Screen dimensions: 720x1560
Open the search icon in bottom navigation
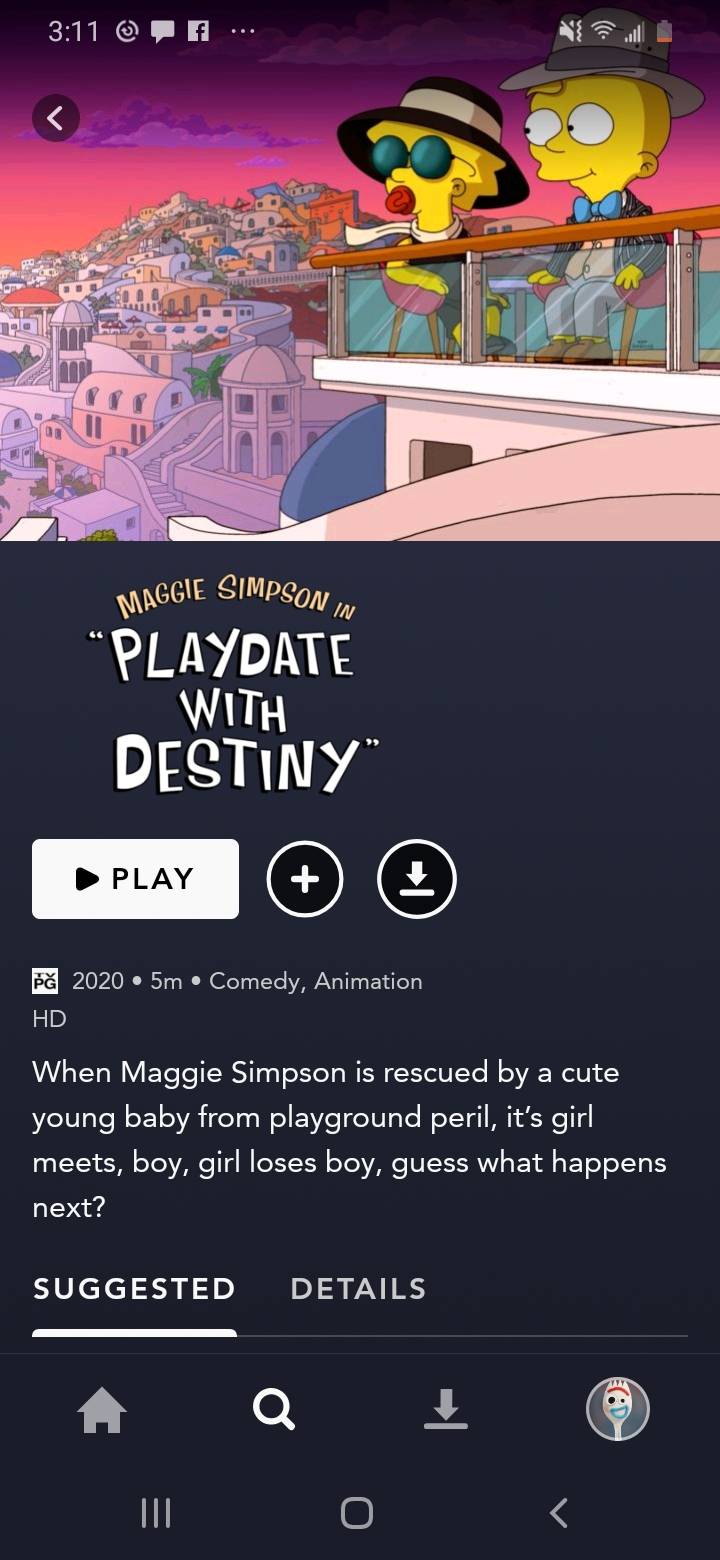[x=274, y=1410]
